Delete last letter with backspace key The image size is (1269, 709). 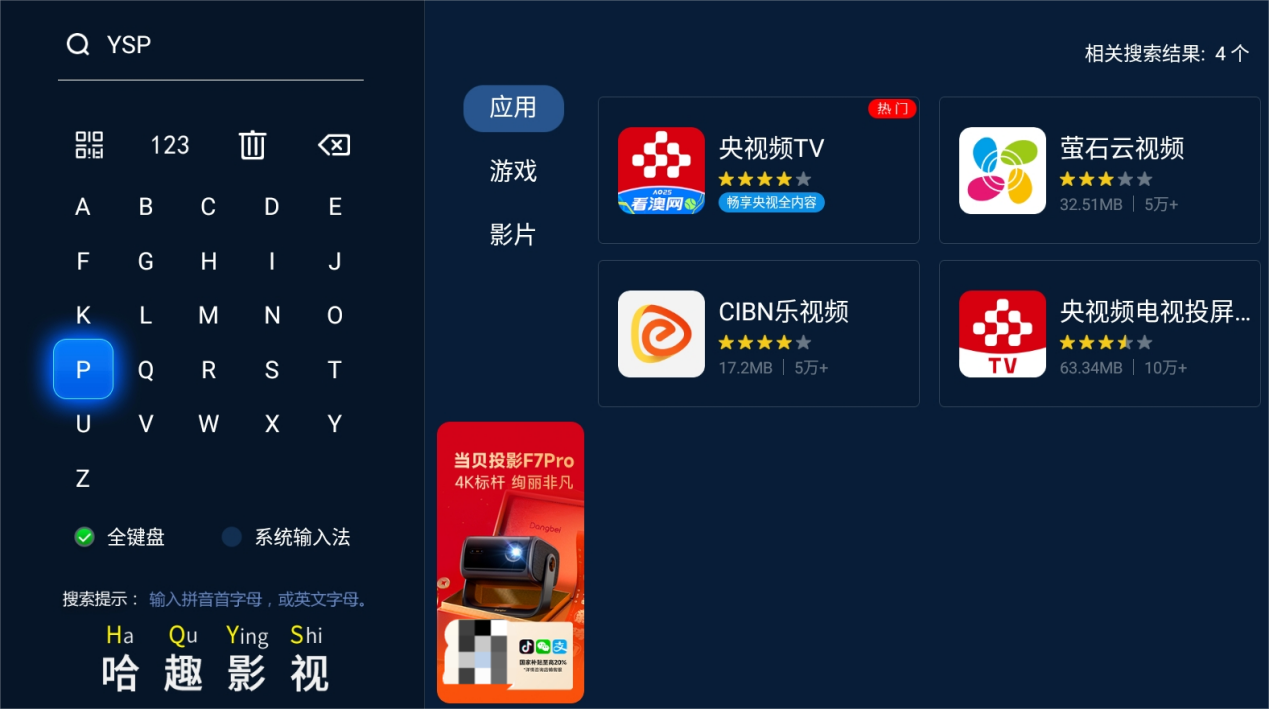pyautogui.click(x=334, y=145)
